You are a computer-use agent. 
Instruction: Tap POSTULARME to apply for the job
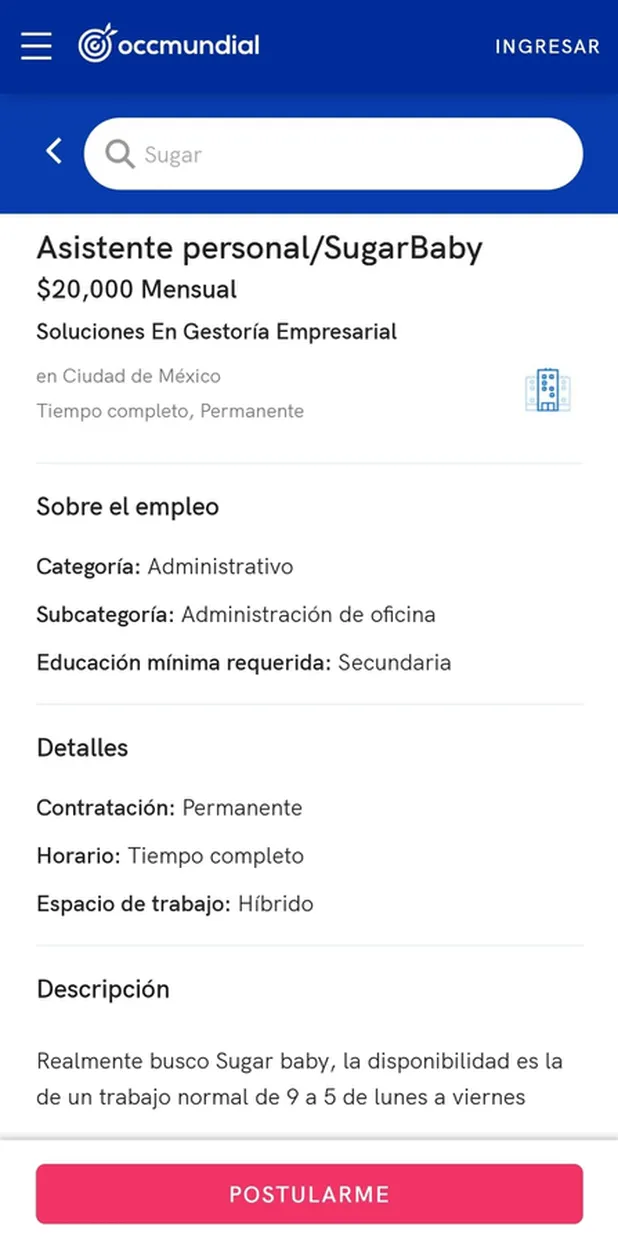click(309, 1194)
